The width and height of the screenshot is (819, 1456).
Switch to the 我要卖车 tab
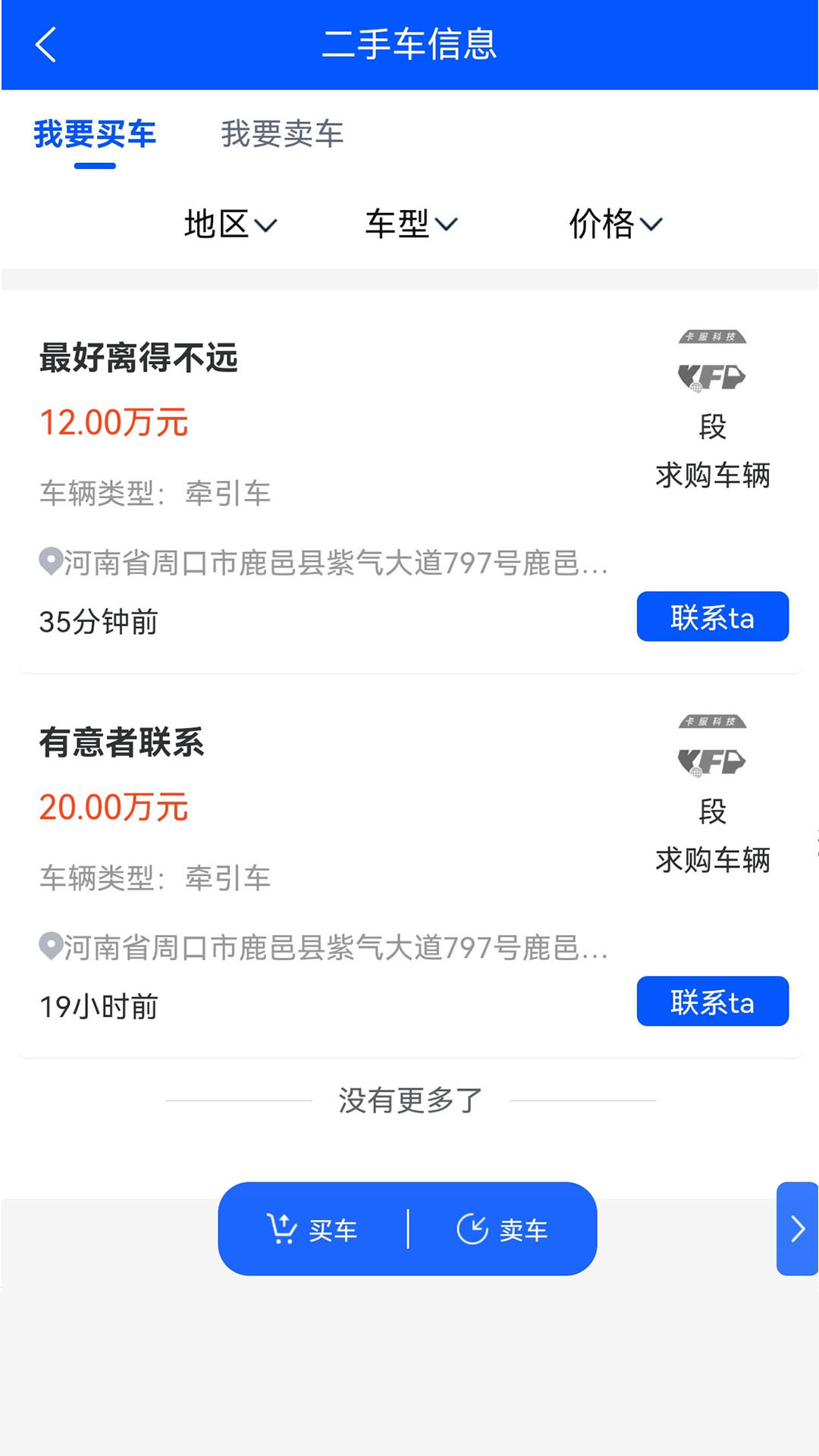[282, 135]
